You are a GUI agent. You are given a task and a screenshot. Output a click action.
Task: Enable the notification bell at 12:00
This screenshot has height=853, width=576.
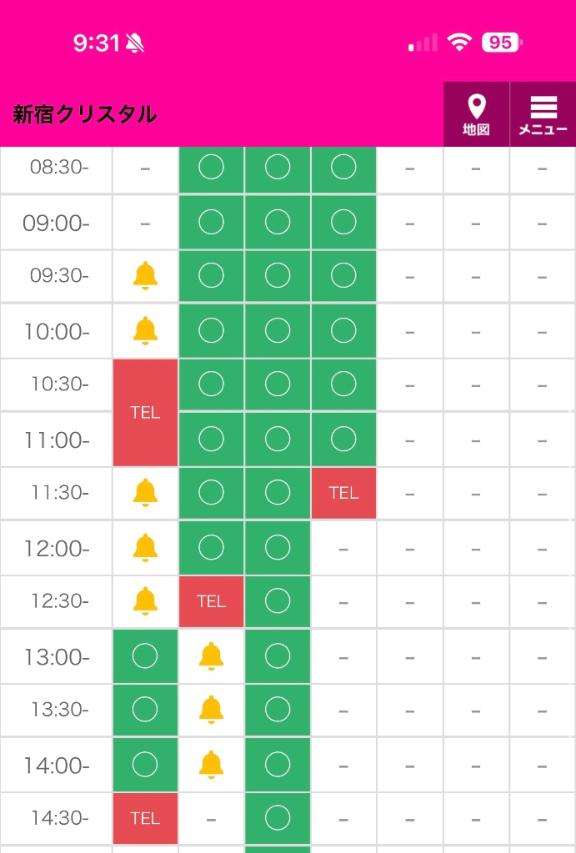(x=145, y=548)
